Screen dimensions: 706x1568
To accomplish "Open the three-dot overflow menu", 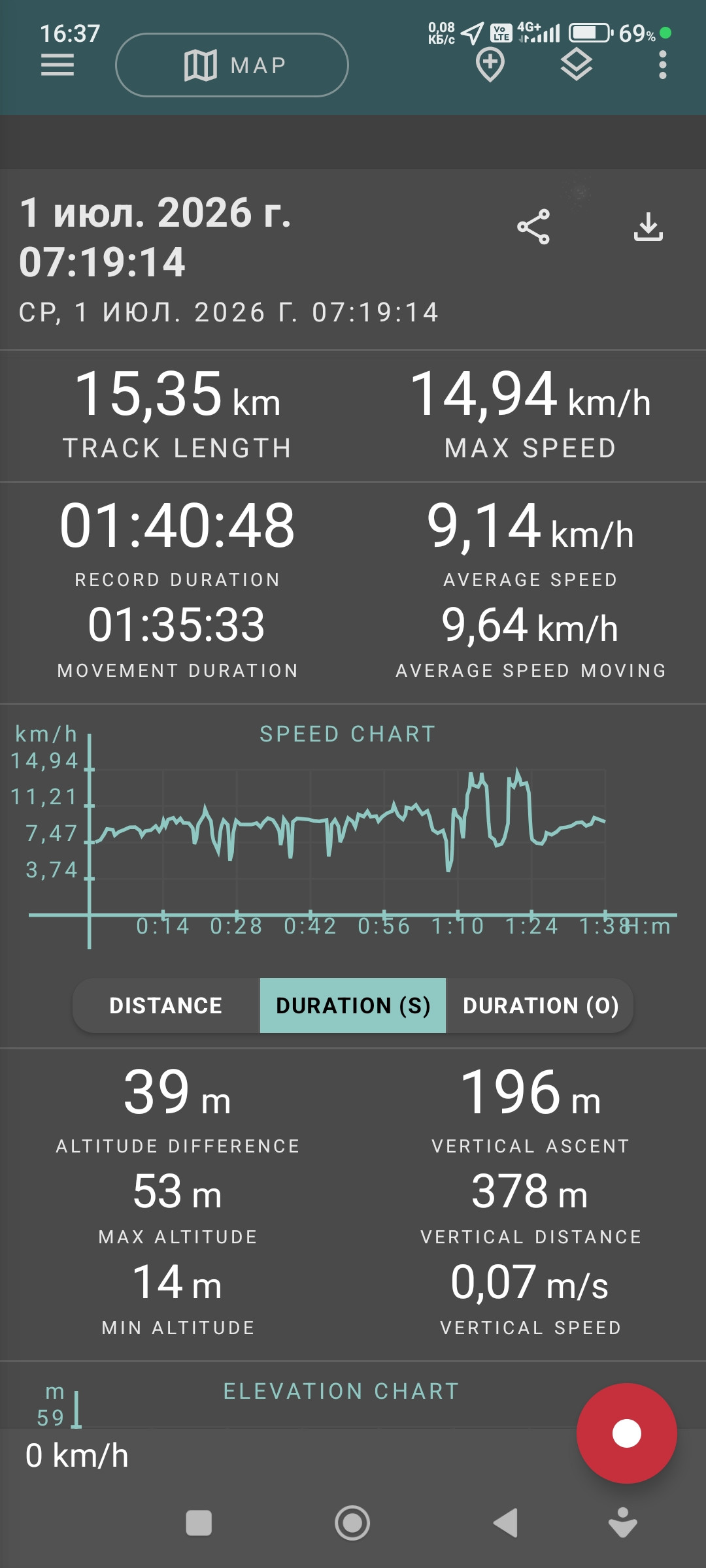I will [x=663, y=65].
